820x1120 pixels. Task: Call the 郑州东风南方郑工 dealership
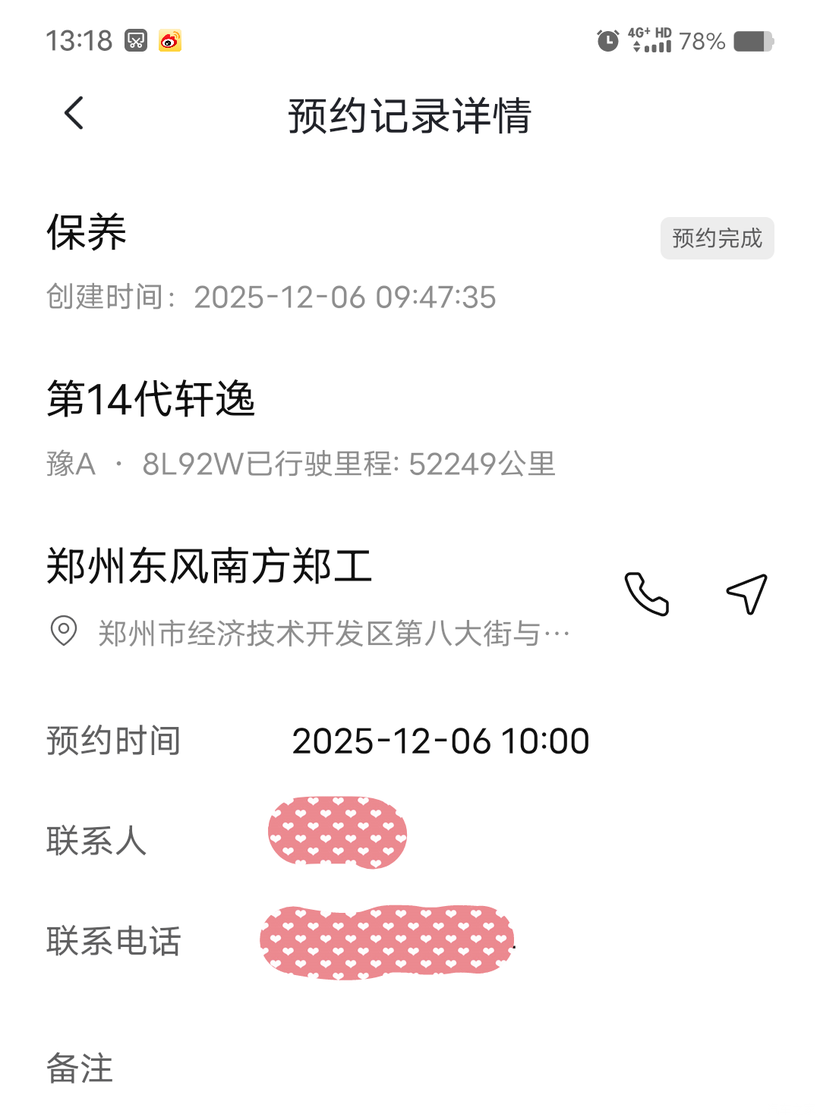(646, 594)
